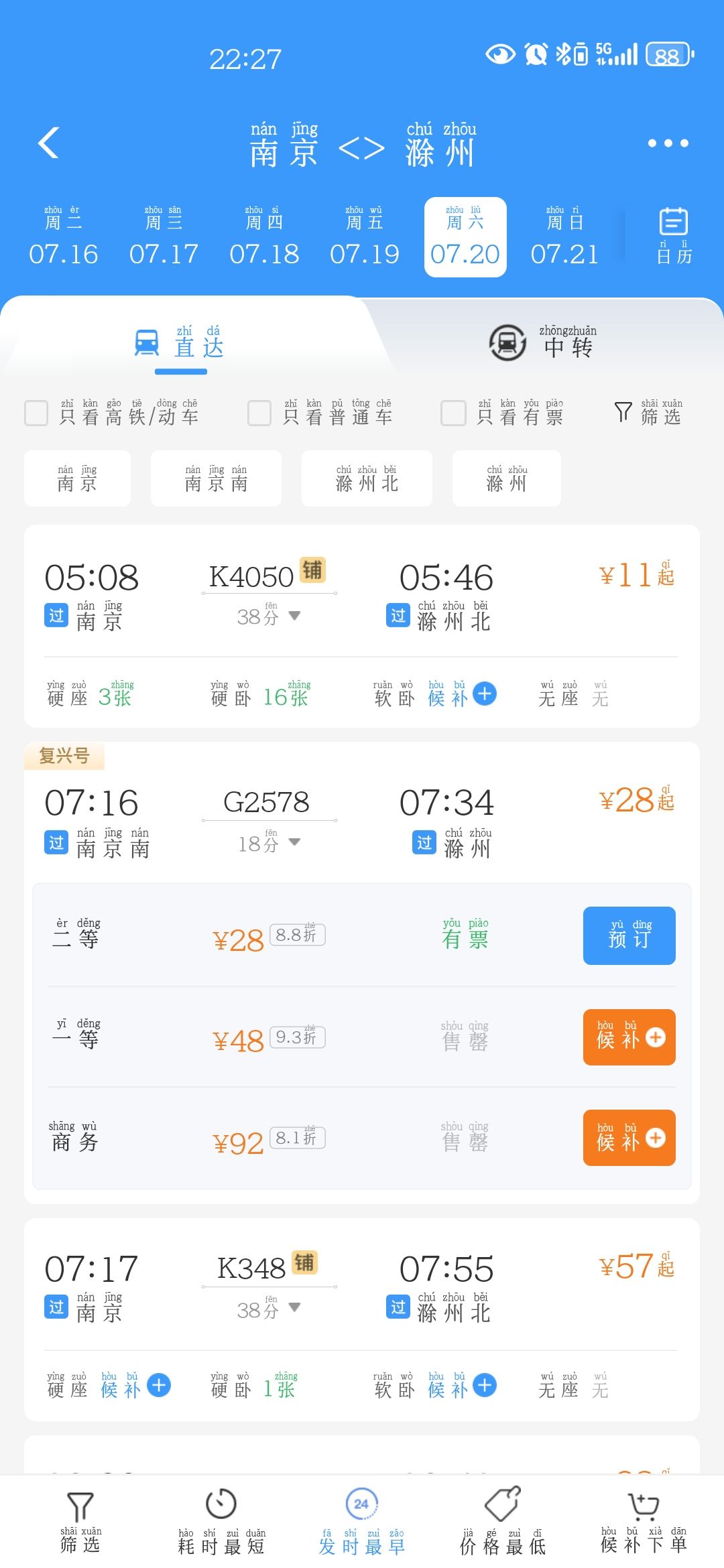Filter by 南京南 station chip
The height and width of the screenshot is (1568, 724).
(x=216, y=478)
